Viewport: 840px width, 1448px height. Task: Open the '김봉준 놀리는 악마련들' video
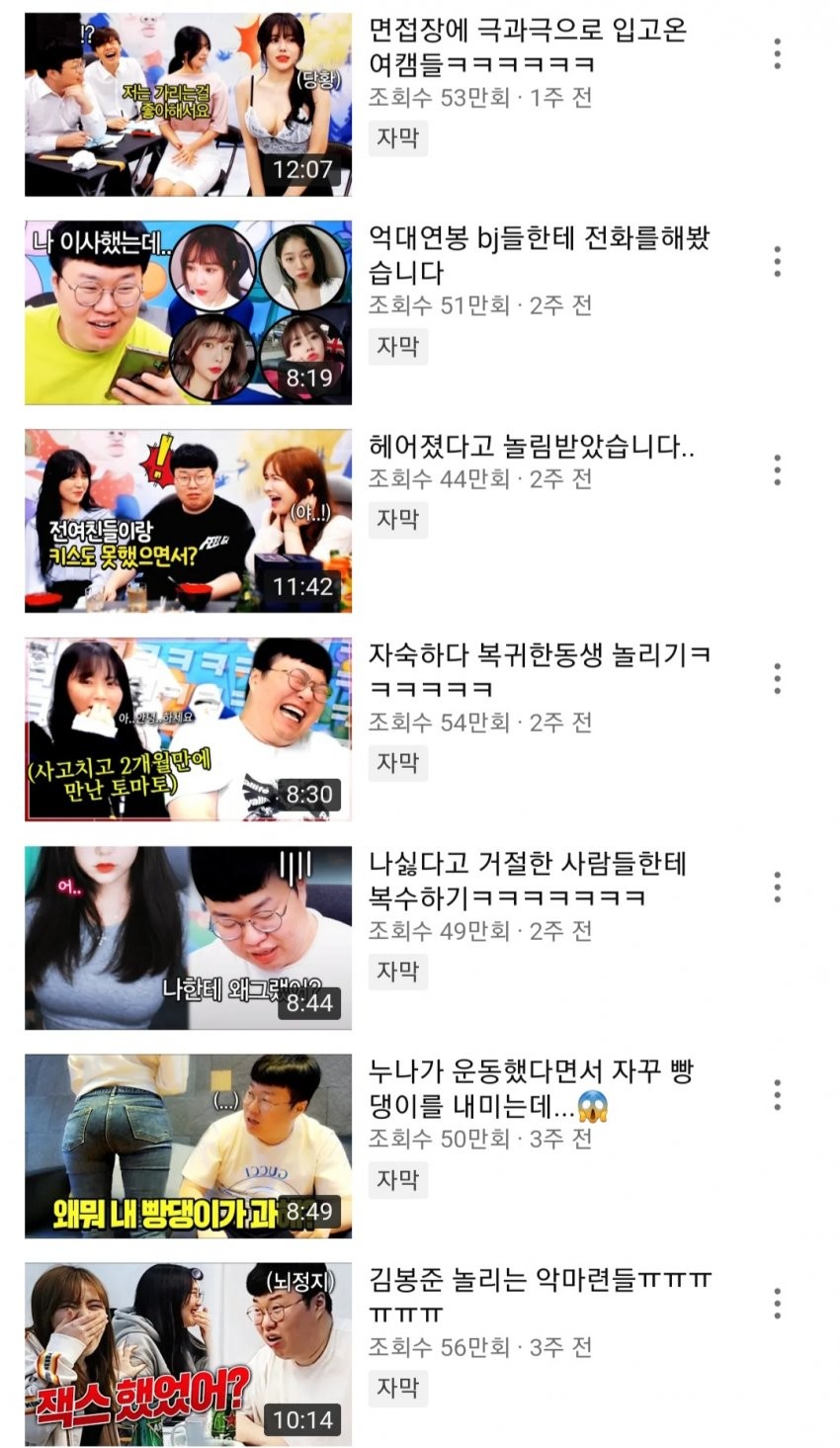pyautogui.click(x=188, y=1354)
